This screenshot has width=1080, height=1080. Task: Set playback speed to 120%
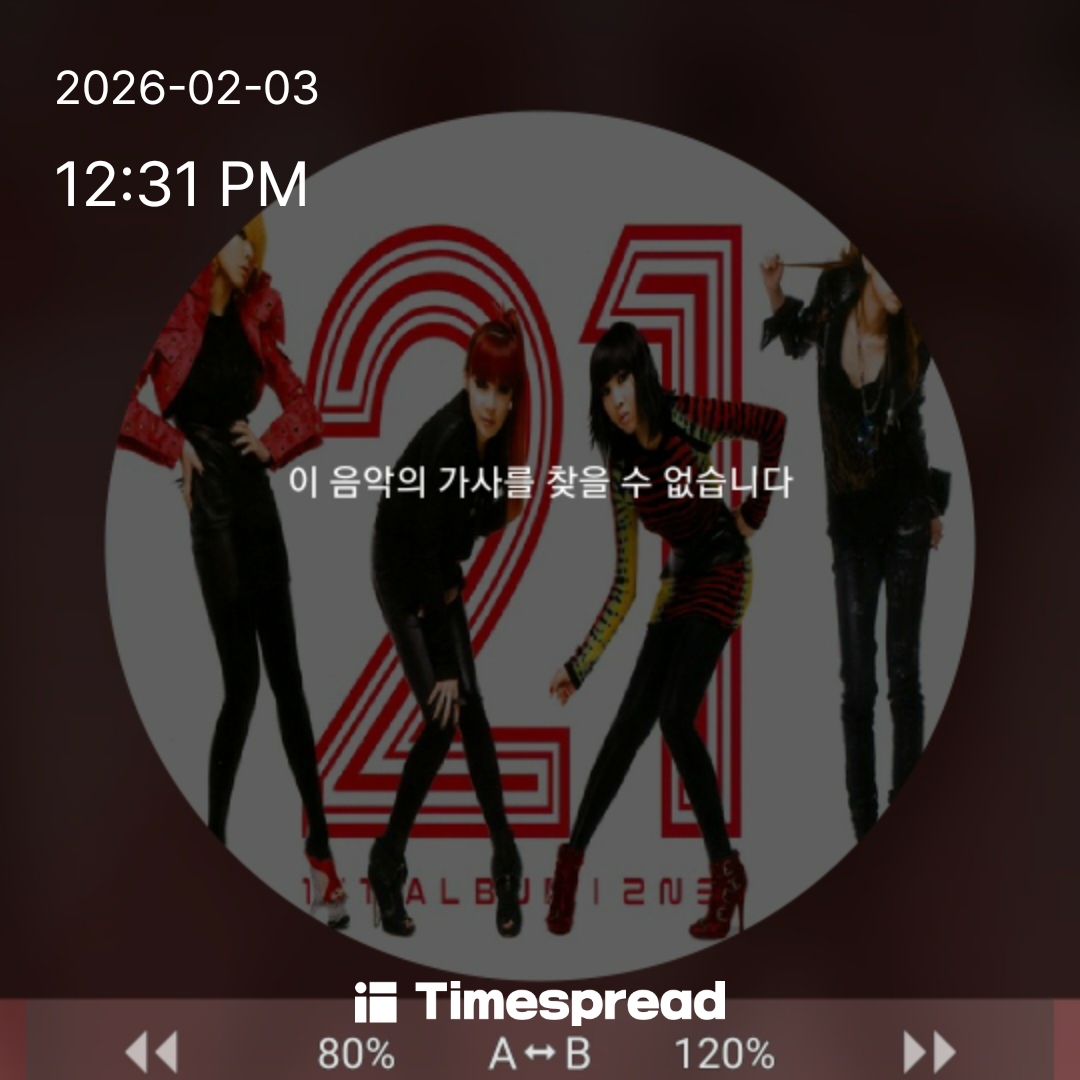(724, 1054)
